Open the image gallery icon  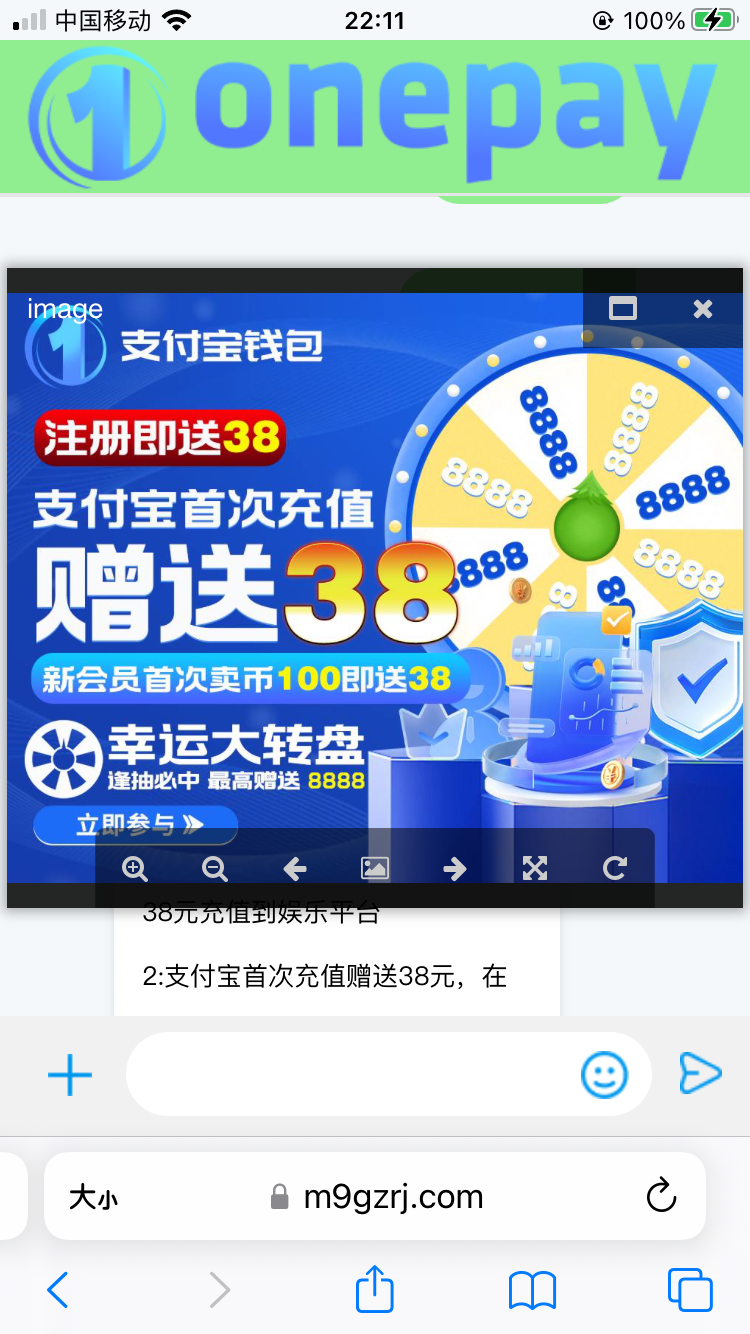375,868
